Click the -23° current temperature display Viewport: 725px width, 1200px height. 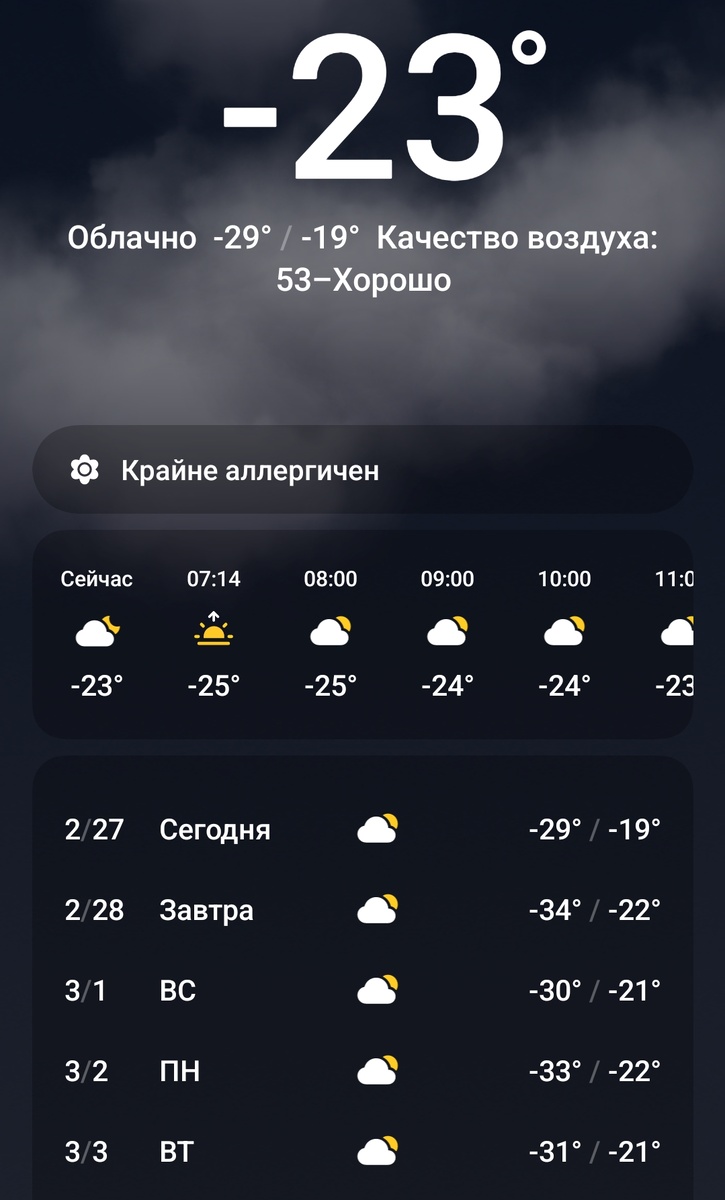[362, 110]
